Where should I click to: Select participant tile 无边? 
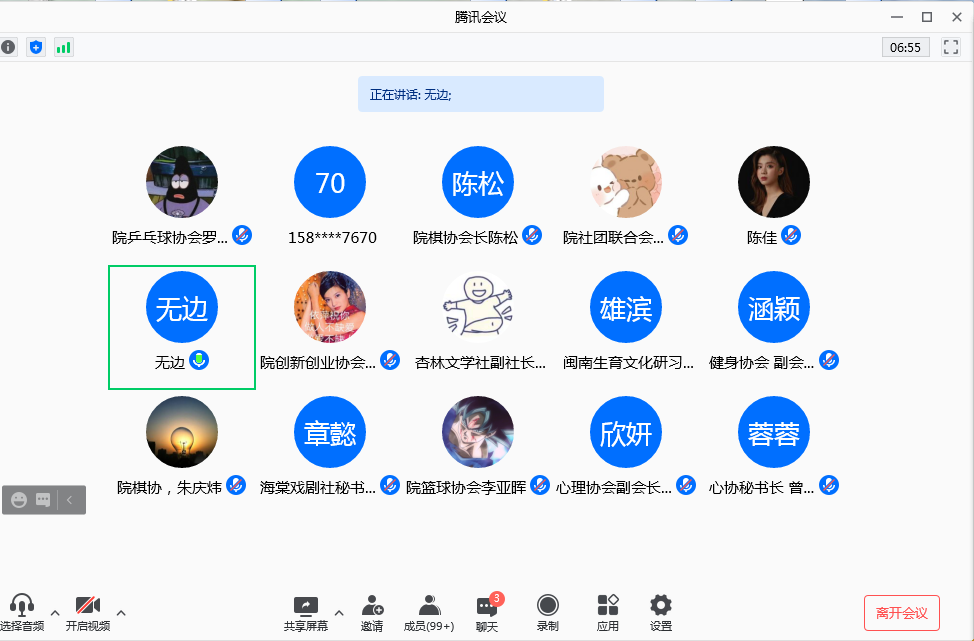(x=181, y=326)
